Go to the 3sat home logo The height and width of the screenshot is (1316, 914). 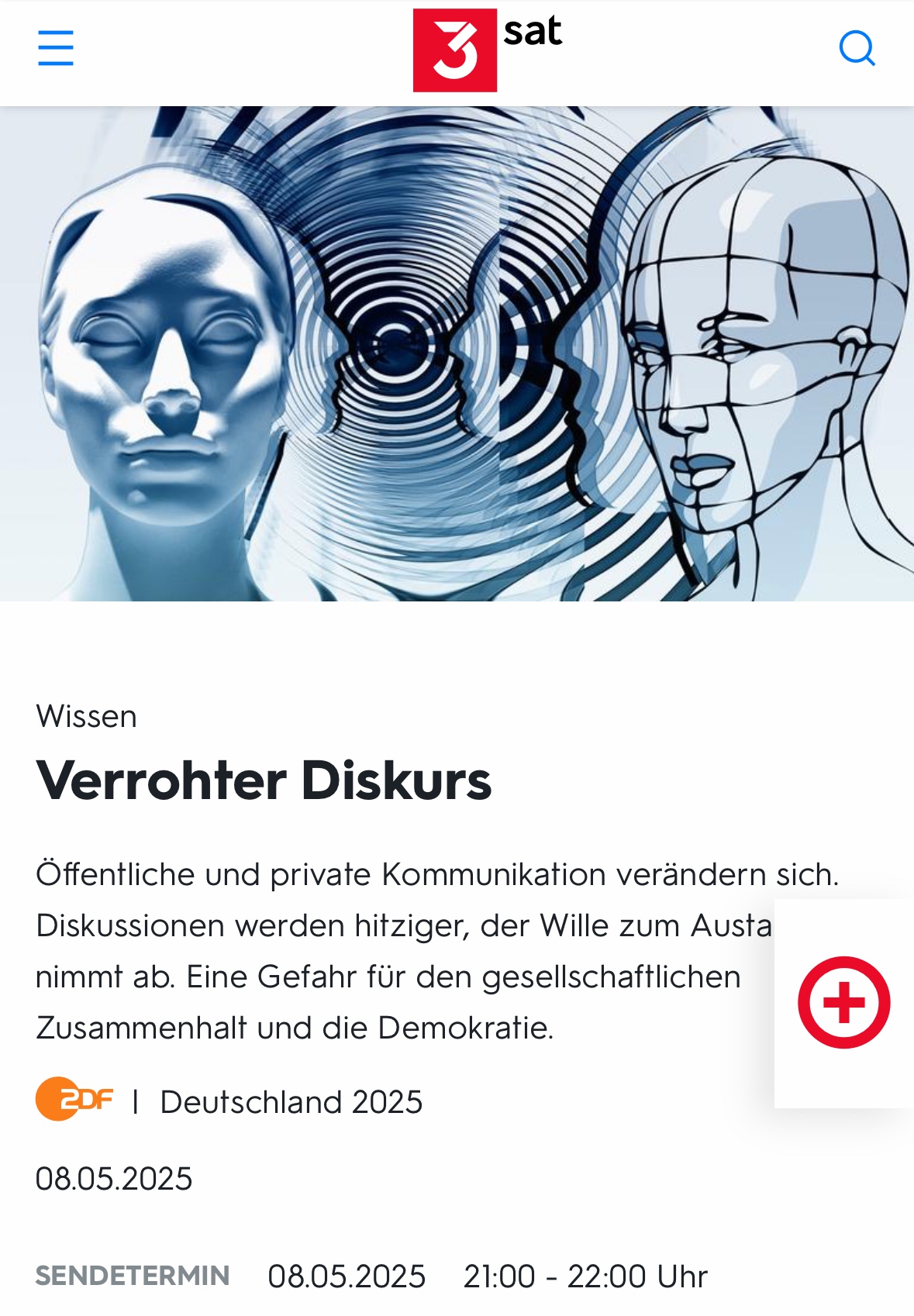click(x=486, y=50)
